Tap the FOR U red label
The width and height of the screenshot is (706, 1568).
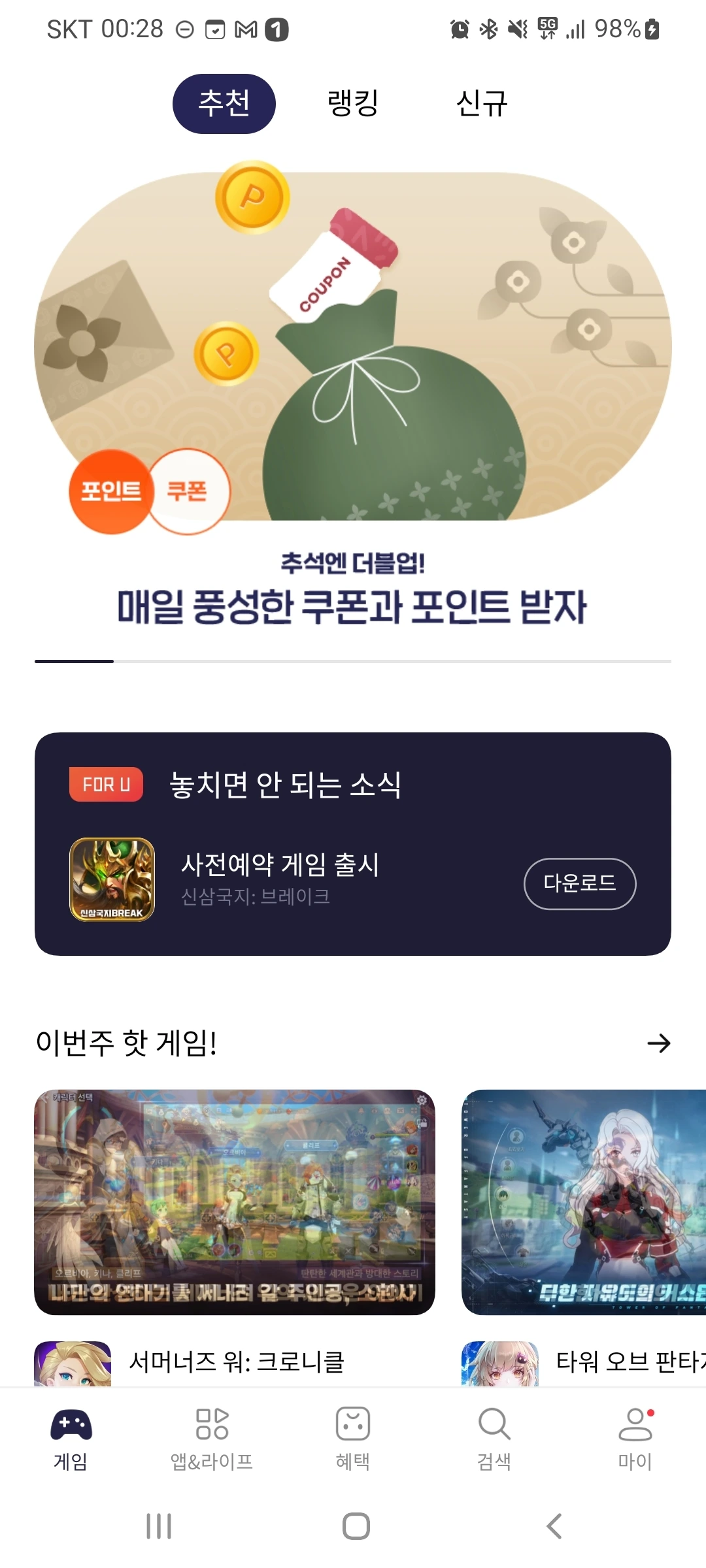[106, 785]
